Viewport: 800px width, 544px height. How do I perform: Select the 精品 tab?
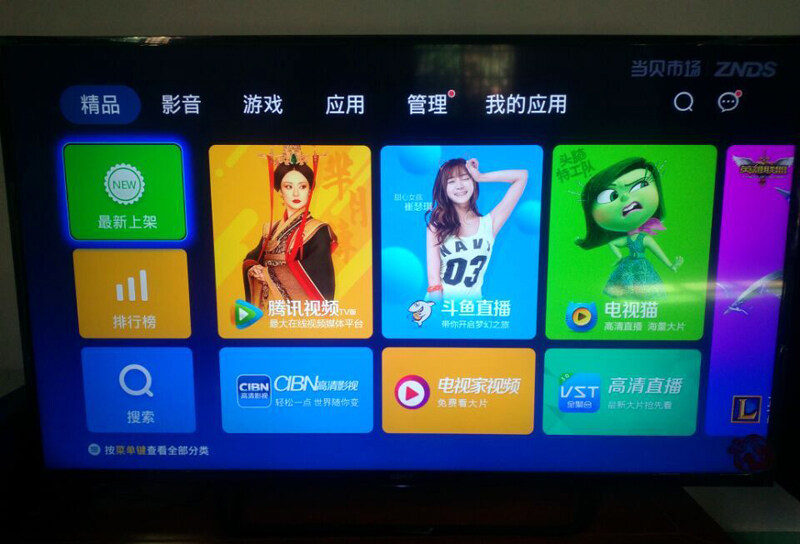pos(100,104)
